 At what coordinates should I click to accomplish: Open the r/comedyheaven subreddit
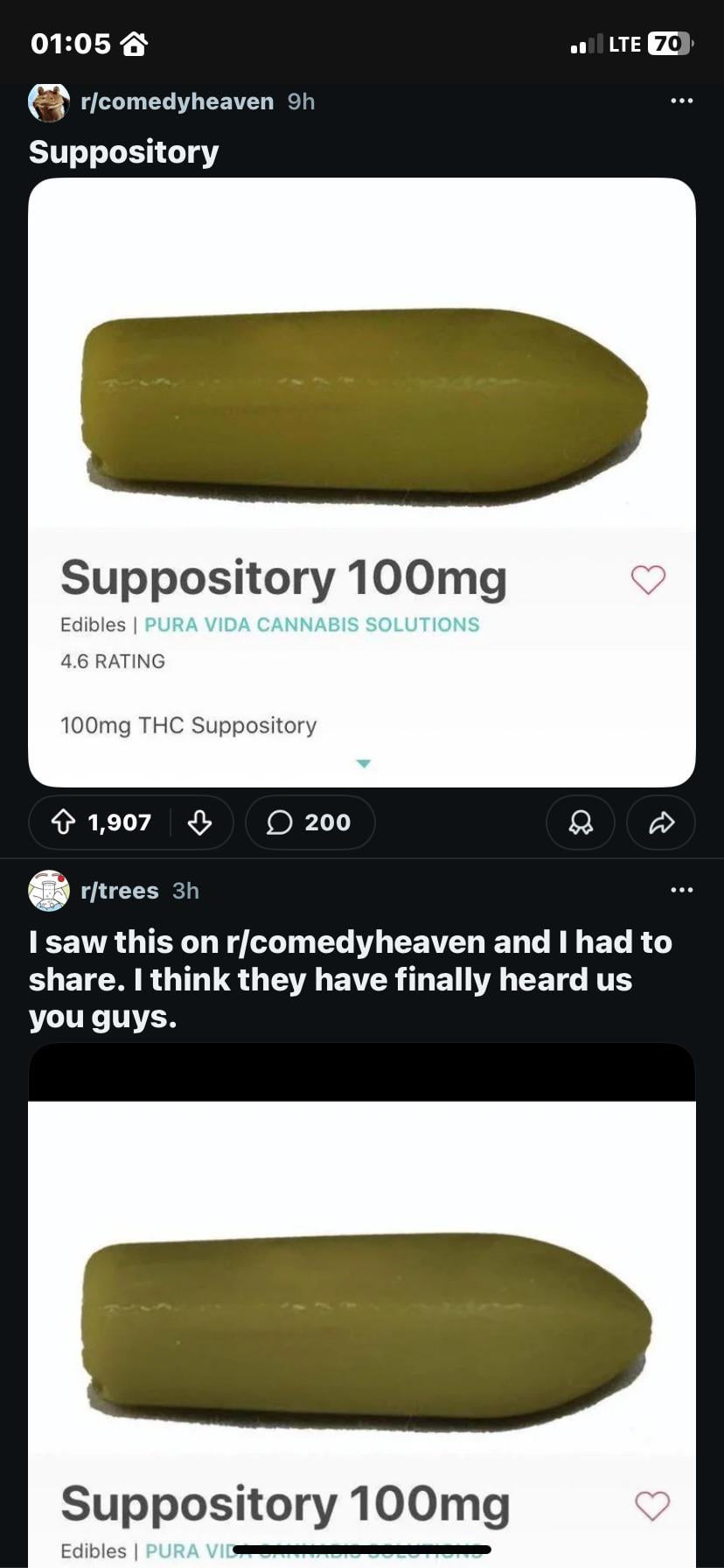(176, 102)
